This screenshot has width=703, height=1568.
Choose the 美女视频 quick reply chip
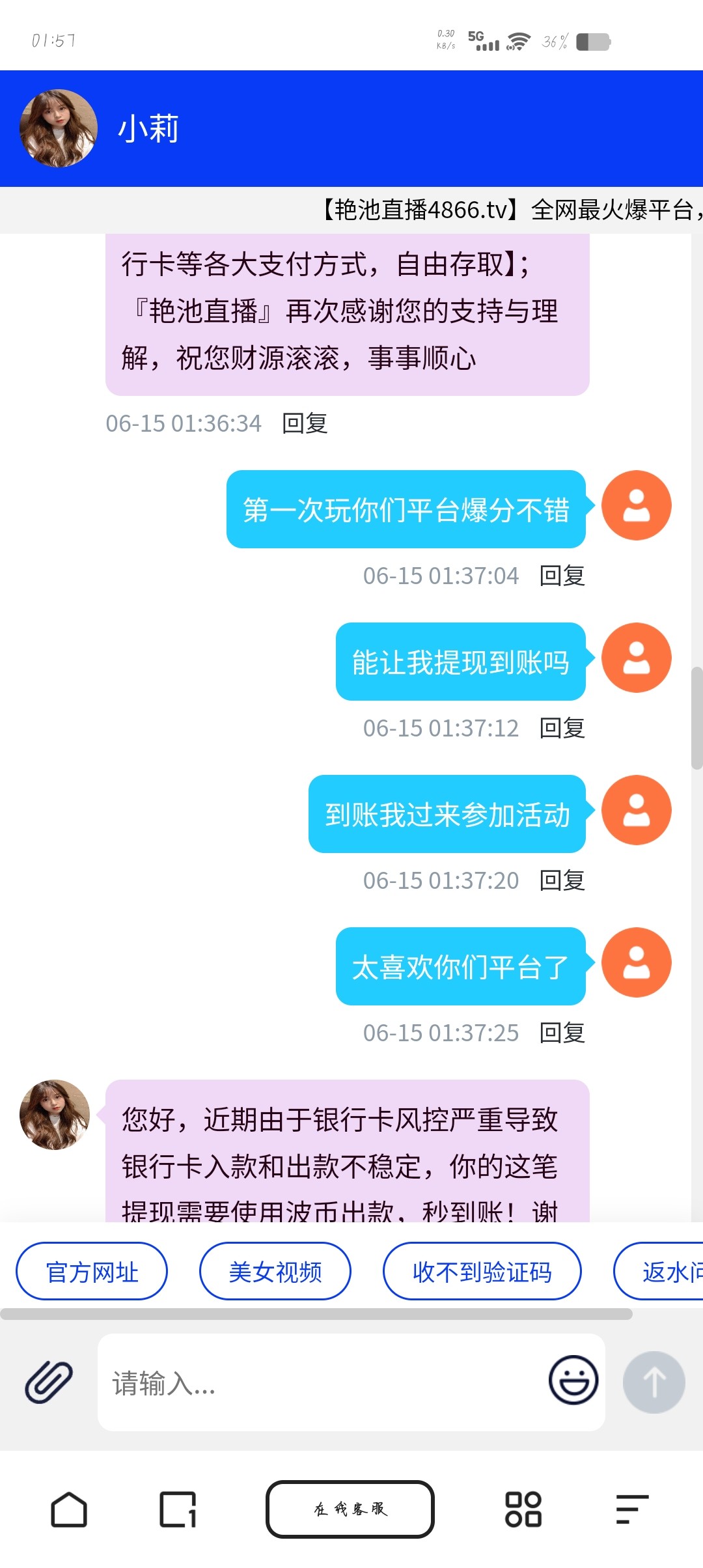(275, 1272)
